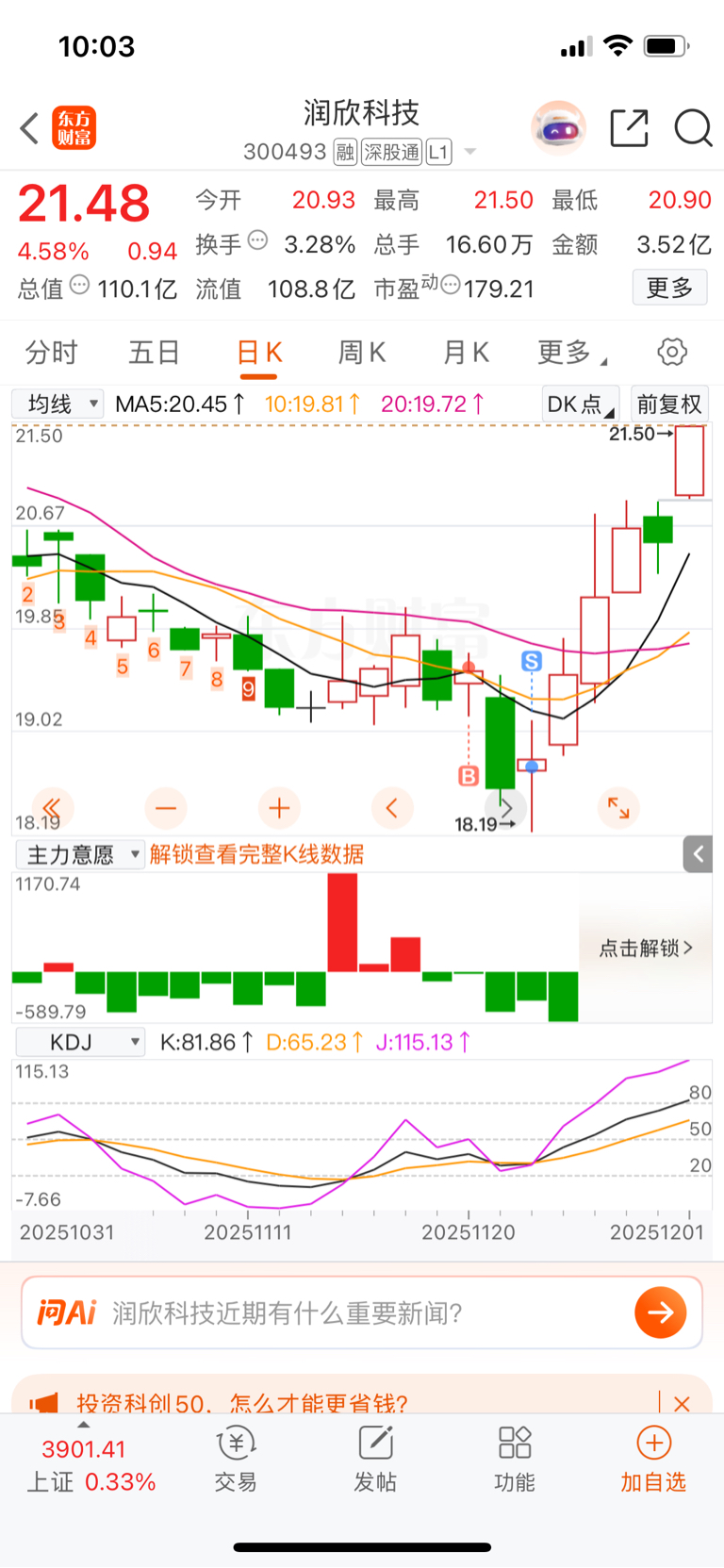This screenshot has height=1568, width=724.
Task: Open the AI assistant robot icon
Action: (x=558, y=128)
